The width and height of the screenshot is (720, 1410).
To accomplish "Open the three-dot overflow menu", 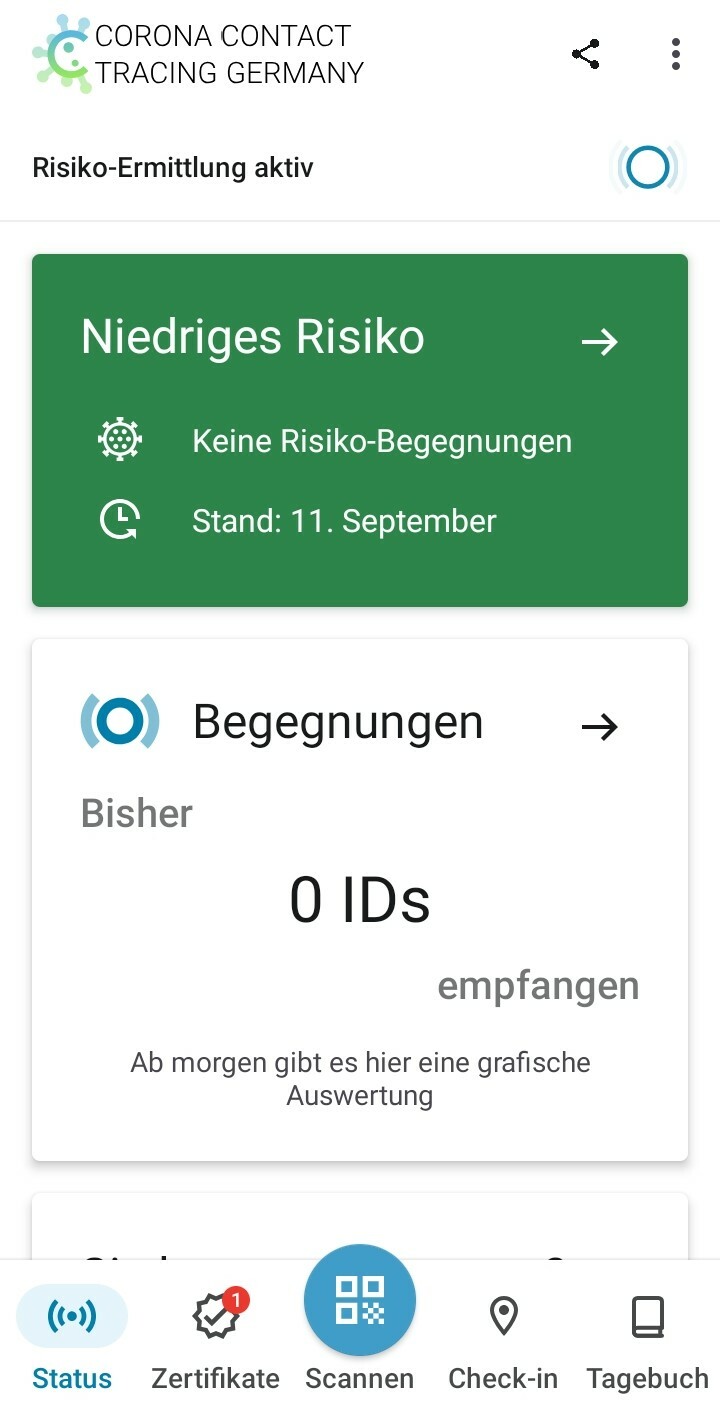I will [676, 54].
